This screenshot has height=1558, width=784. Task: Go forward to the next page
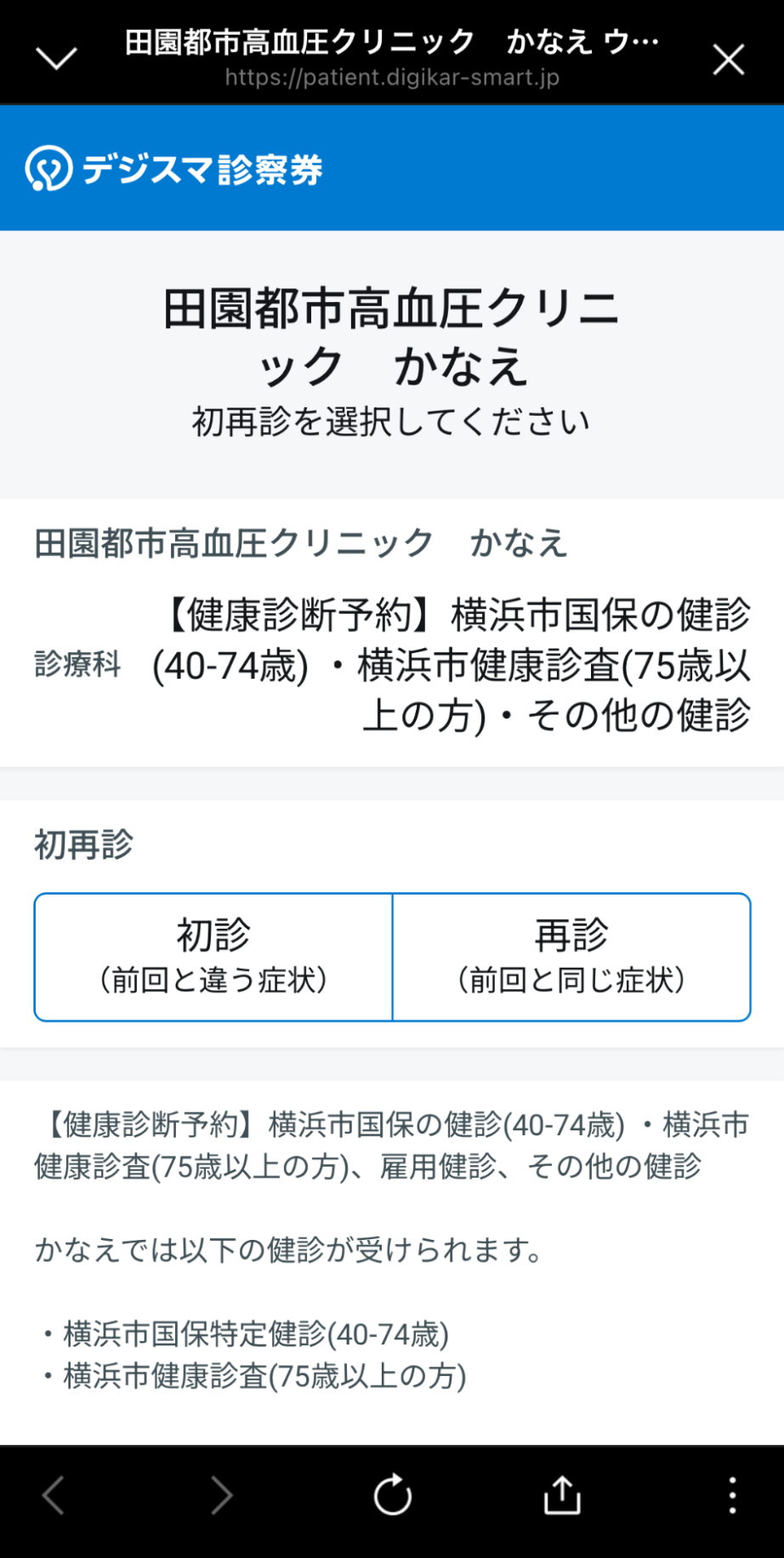[x=221, y=1494]
